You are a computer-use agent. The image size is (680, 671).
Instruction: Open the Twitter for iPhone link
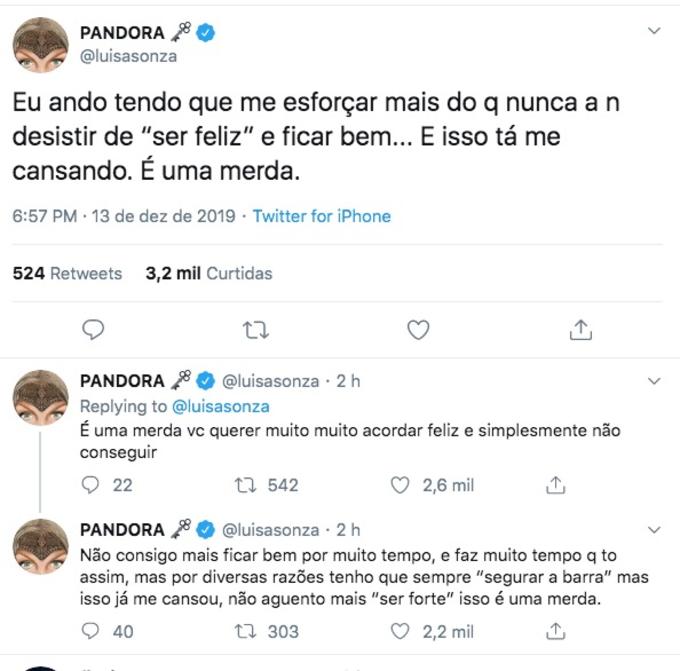pyautogui.click(x=321, y=216)
